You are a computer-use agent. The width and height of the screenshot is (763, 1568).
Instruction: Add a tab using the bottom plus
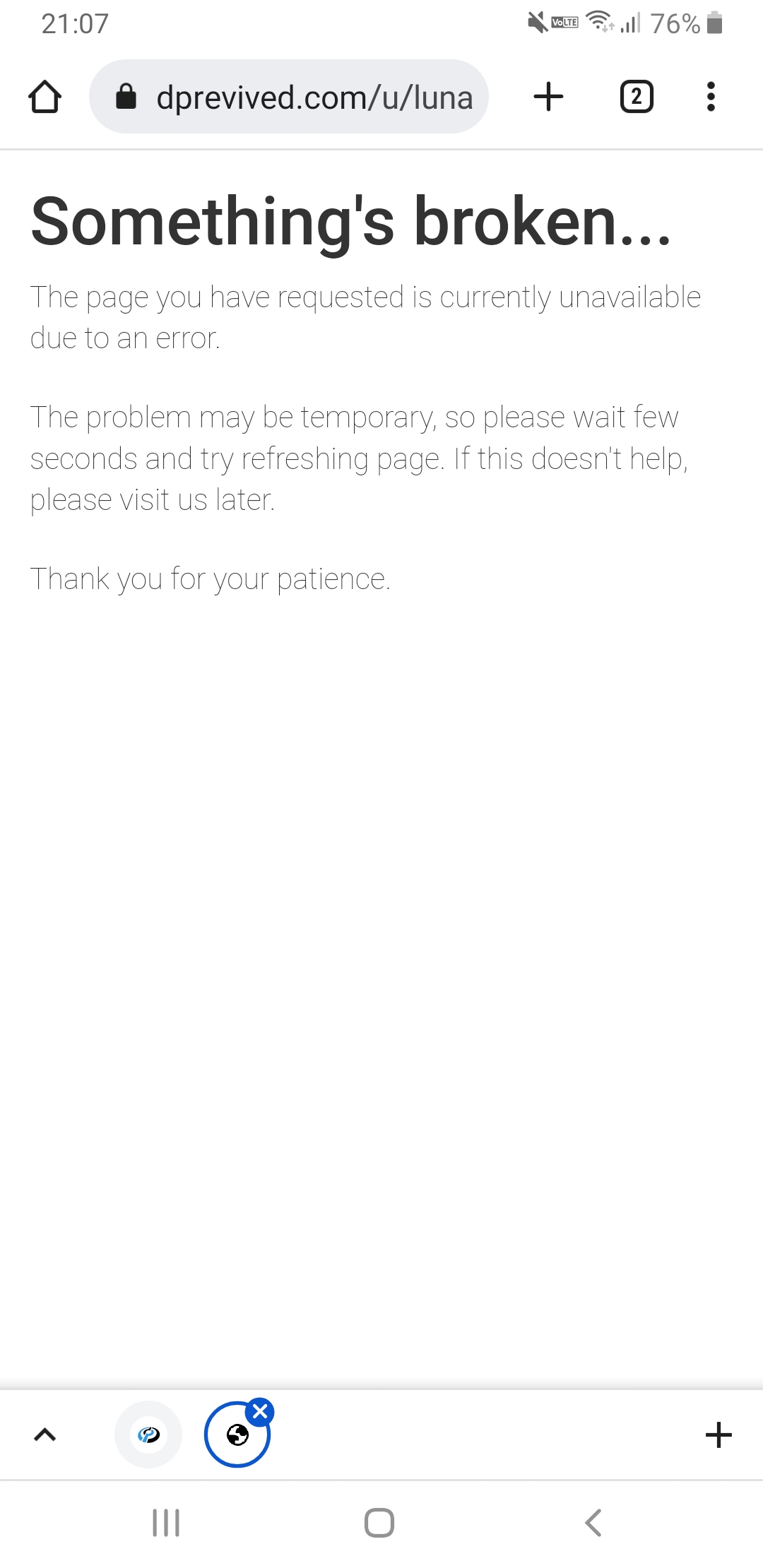point(718,1435)
